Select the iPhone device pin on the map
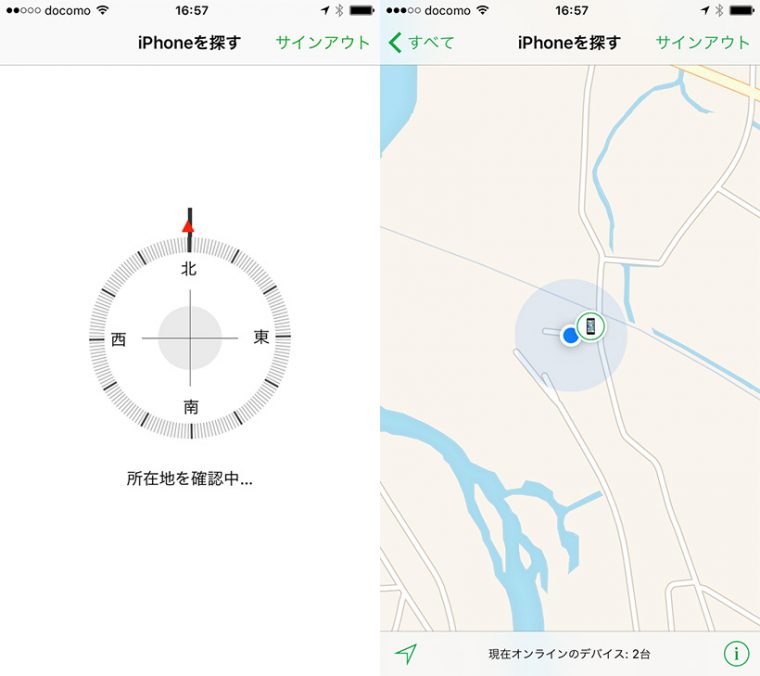 tap(592, 326)
